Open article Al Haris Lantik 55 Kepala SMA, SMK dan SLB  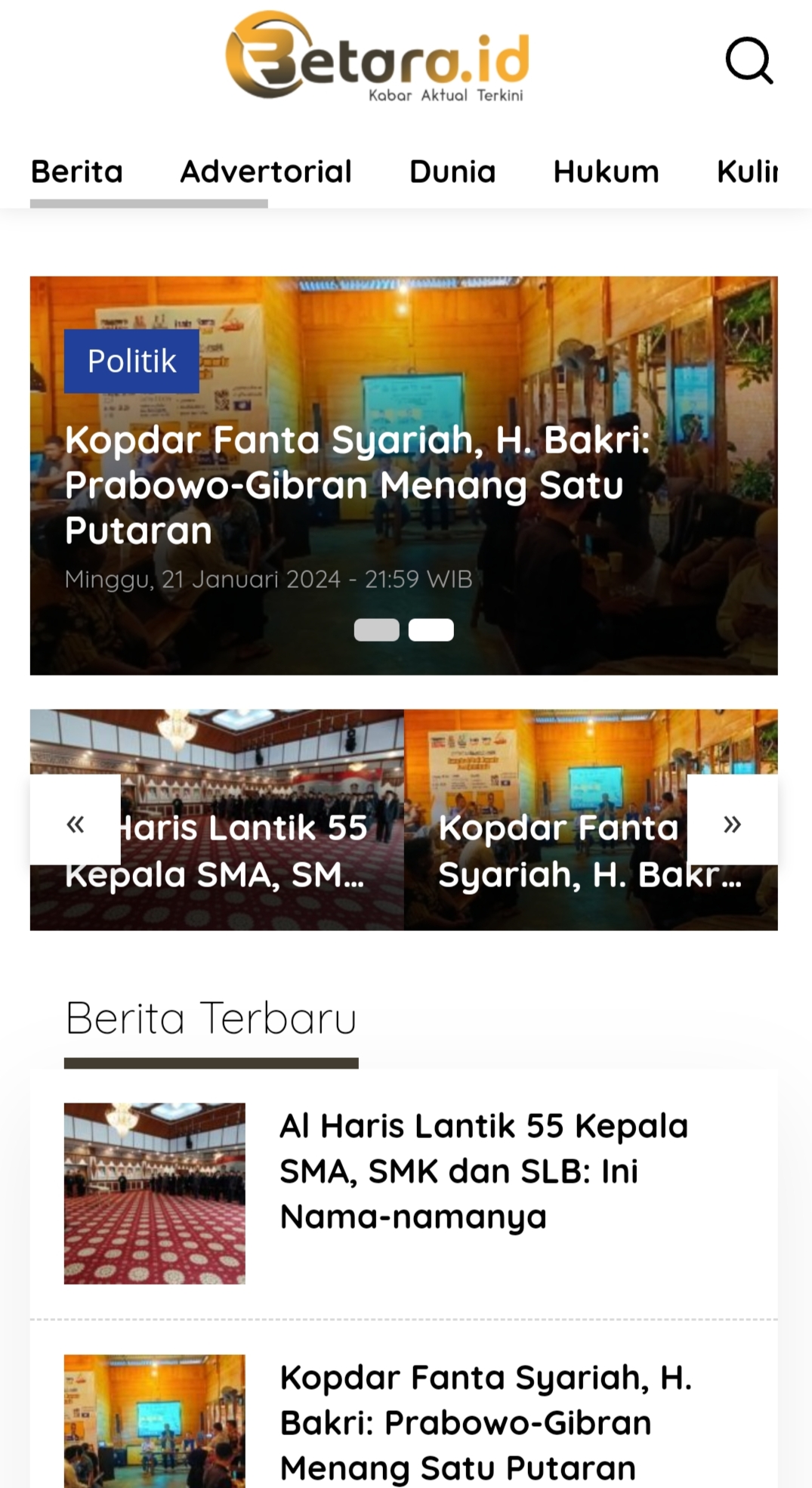pyautogui.click(x=484, y=1171)
